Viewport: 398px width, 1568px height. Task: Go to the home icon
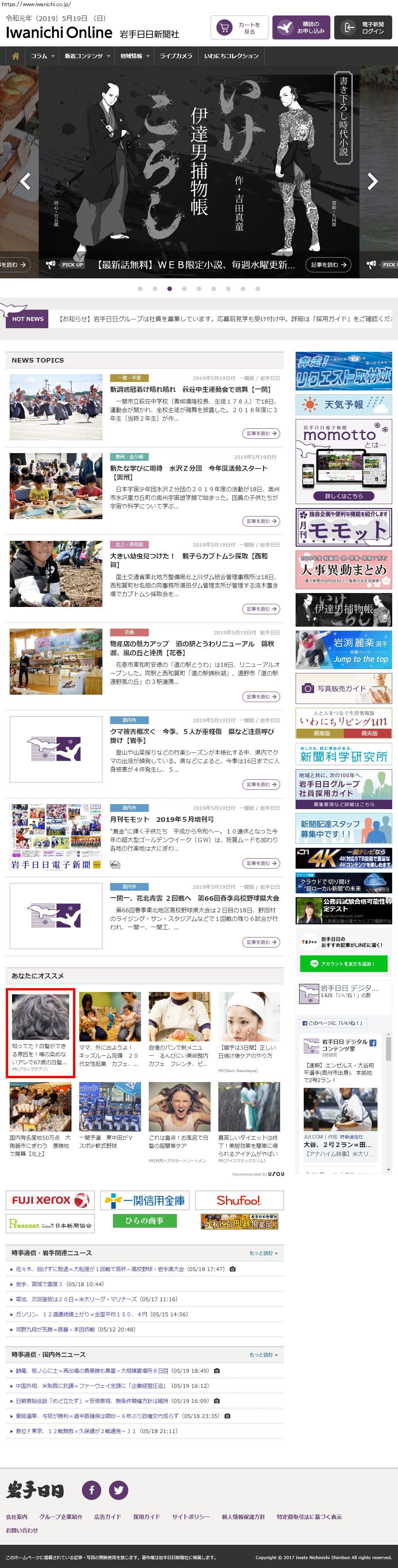click(16, 56)
